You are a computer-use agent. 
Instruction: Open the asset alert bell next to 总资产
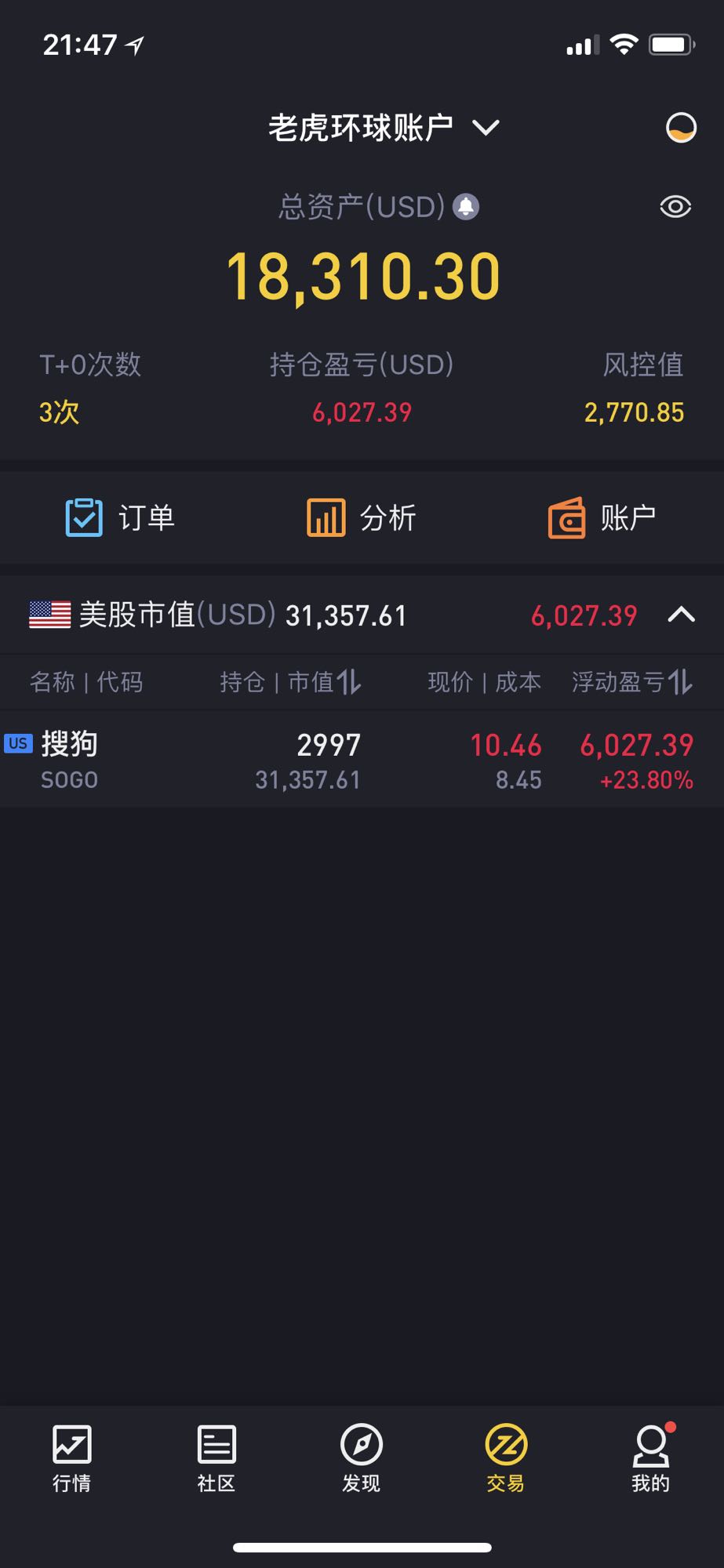point(466,207)
